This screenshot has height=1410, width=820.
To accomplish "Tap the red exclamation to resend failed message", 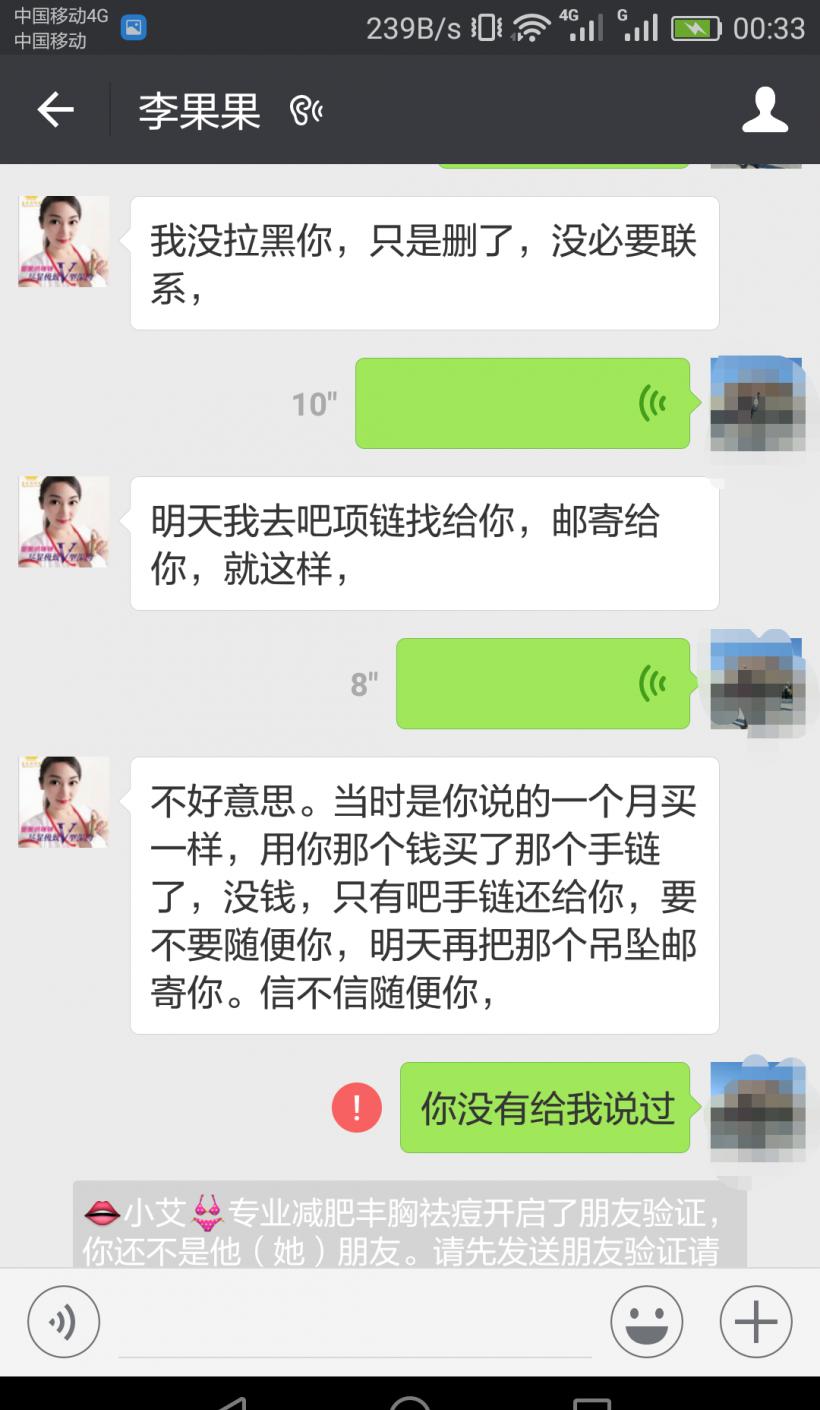I will pyautogui.click(x=357, y=1109).
